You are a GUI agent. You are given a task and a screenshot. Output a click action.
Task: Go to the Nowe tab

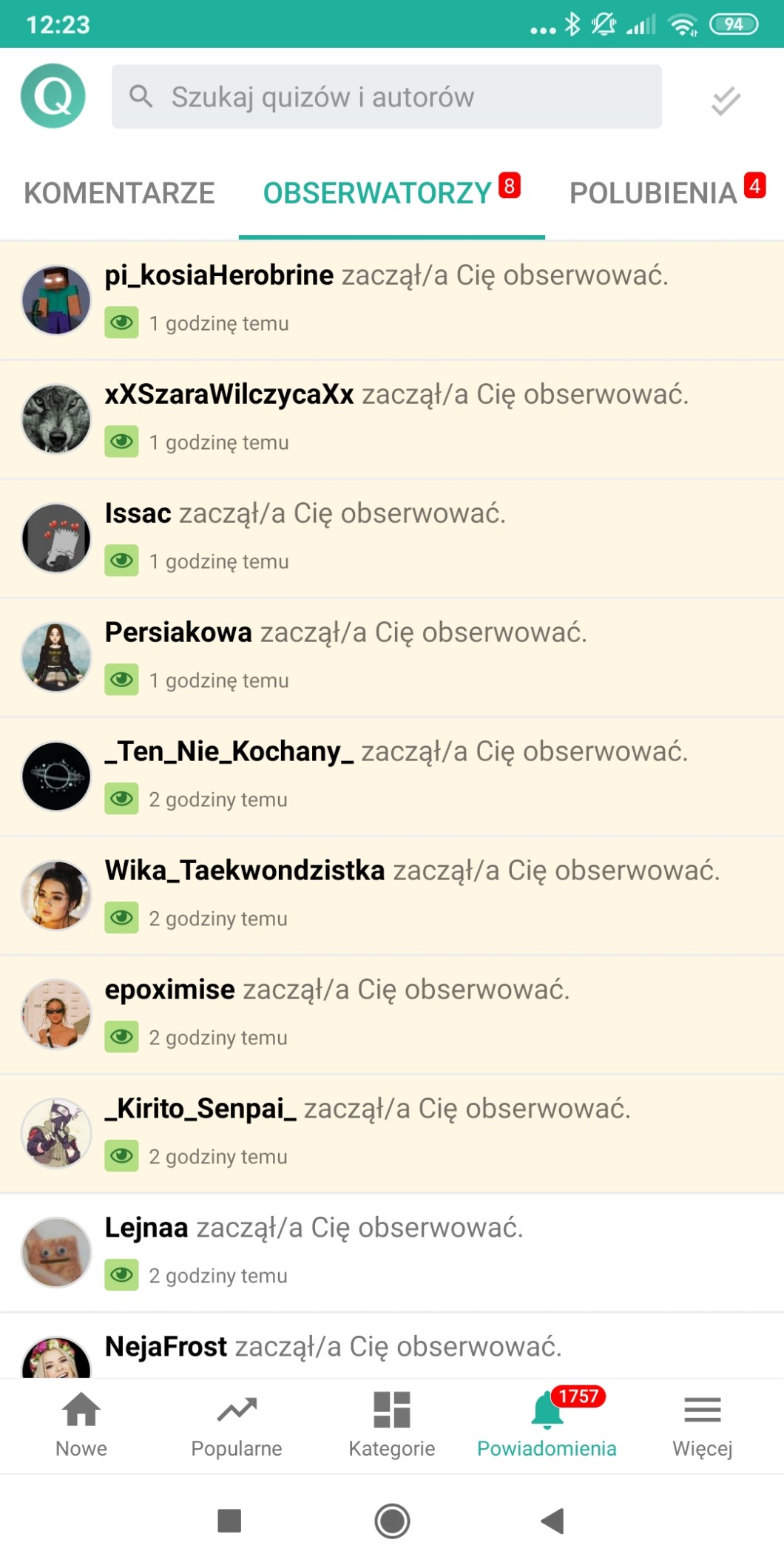click(81, 1425)
